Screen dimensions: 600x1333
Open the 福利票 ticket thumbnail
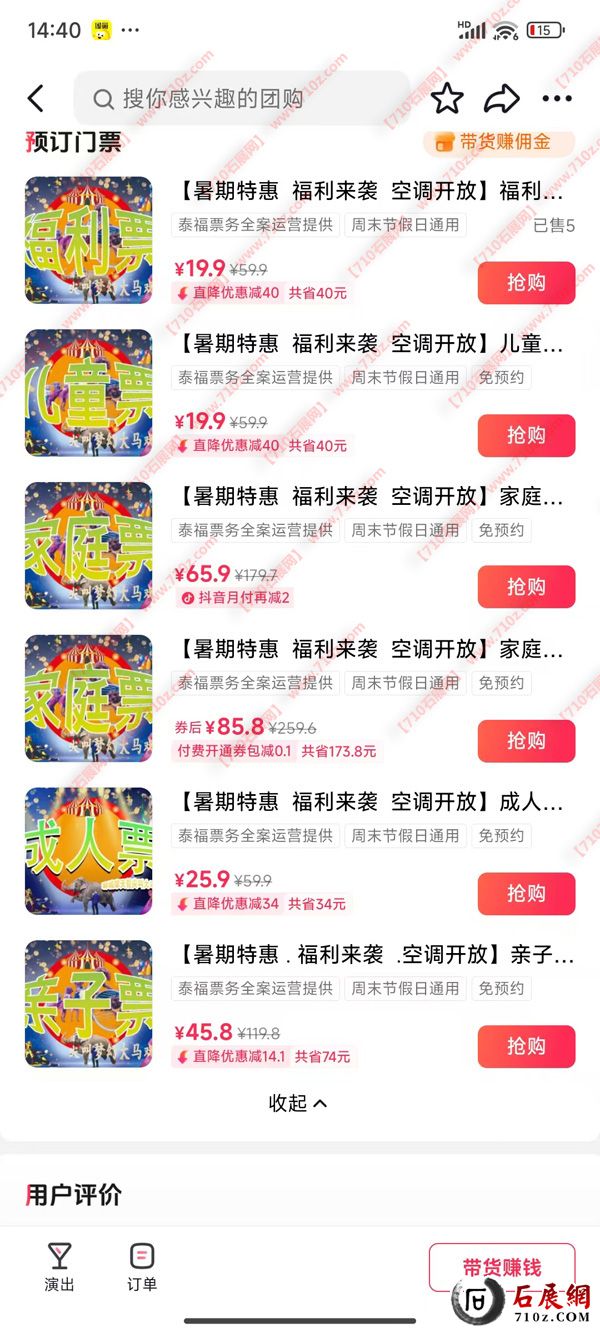pyautogui.click(x=89, y=240)
